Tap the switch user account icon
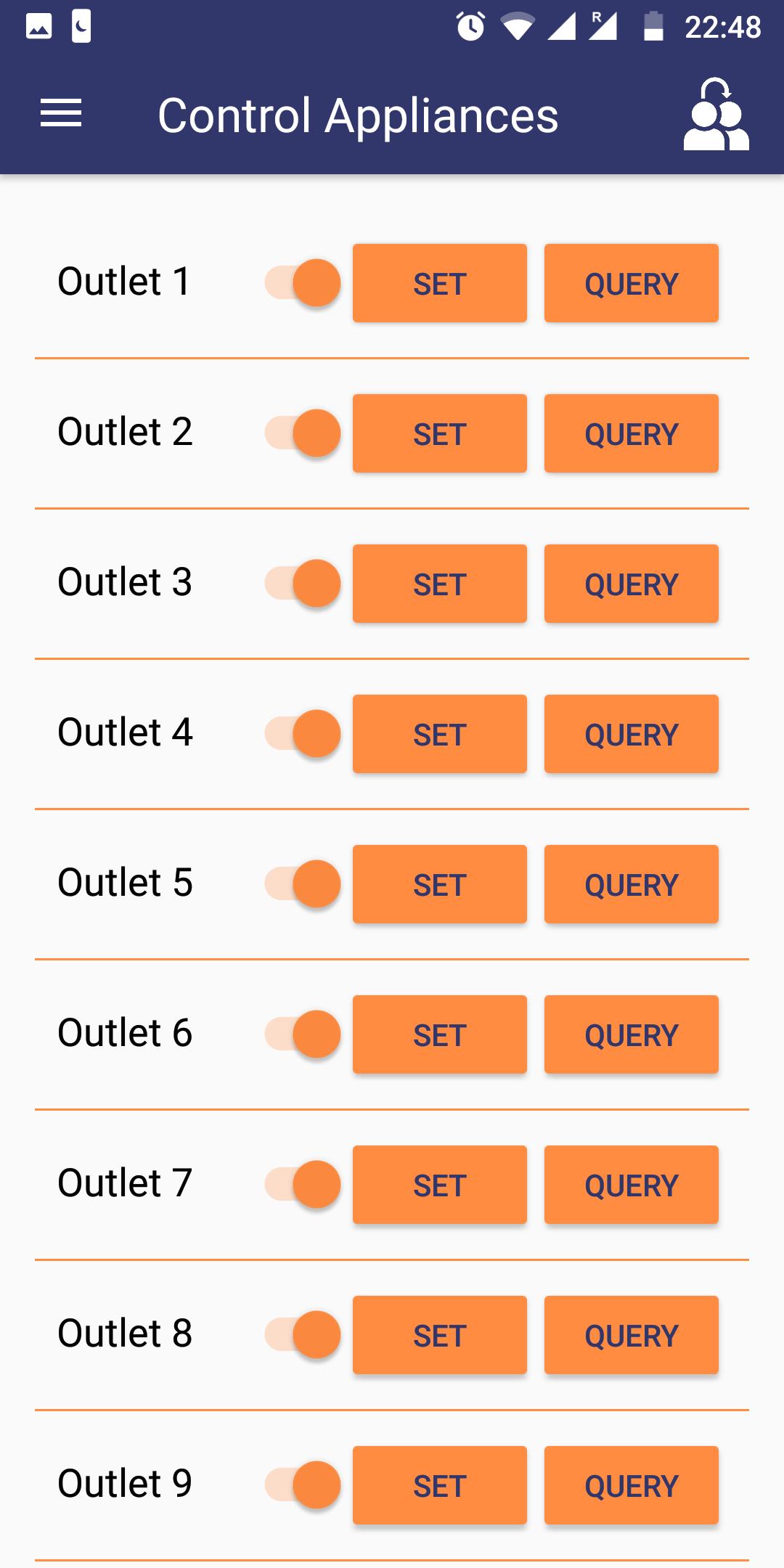Screen dimensions: 784x1568 pyautogui.click(x=716, y=115)
